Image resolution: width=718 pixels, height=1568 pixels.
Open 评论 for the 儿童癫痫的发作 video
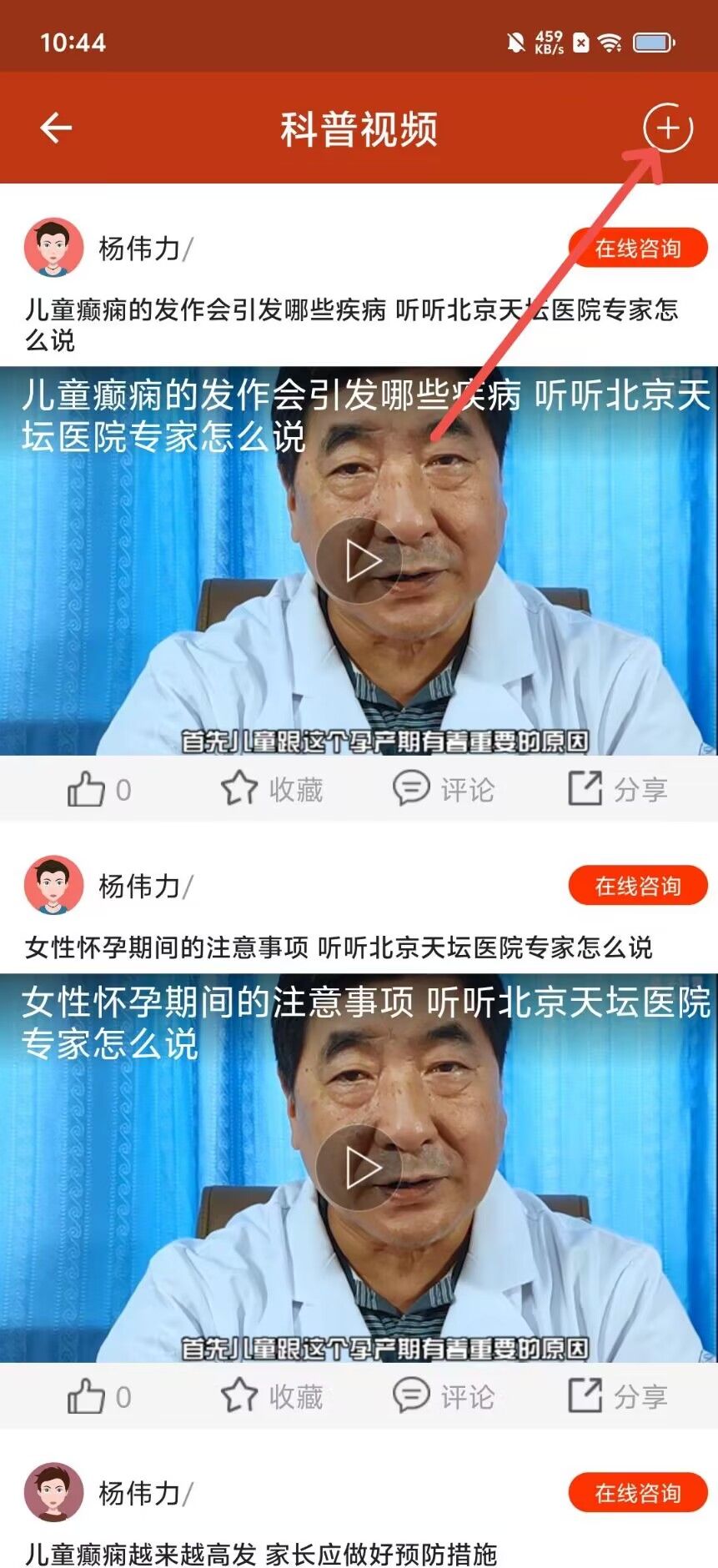coord(444,789)
